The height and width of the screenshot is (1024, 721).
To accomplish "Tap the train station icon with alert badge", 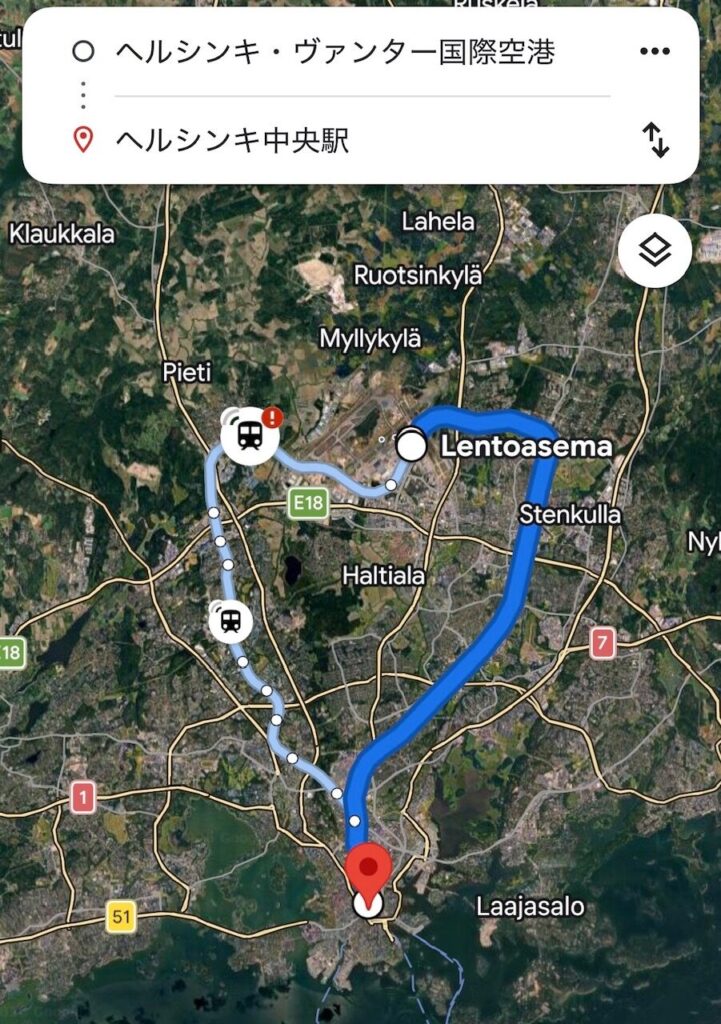I will point(251,435).
